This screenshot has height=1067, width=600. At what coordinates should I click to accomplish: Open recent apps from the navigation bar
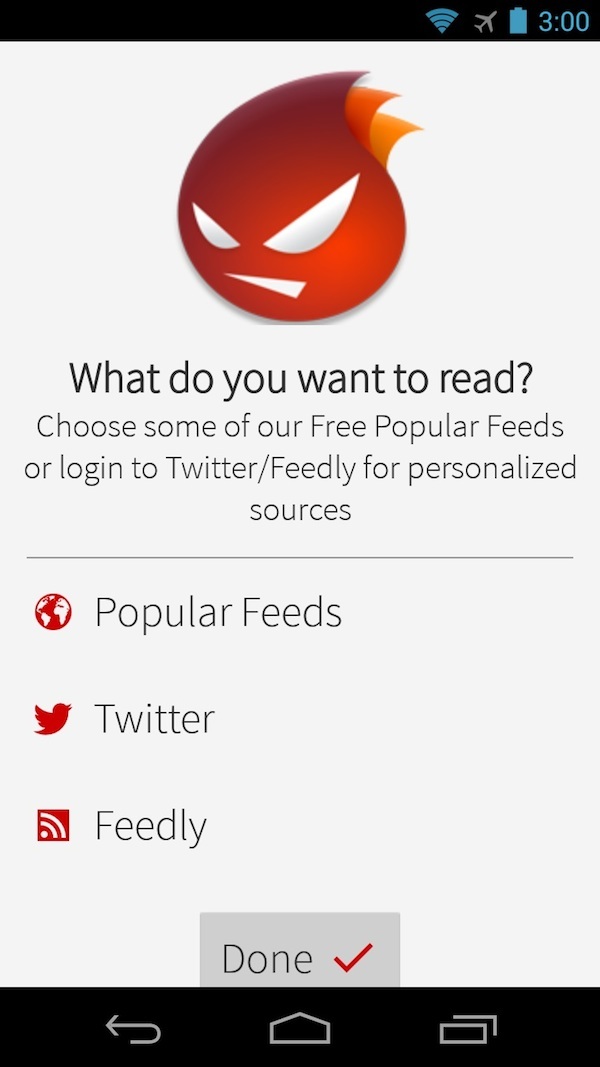(x=467, y=1029)
